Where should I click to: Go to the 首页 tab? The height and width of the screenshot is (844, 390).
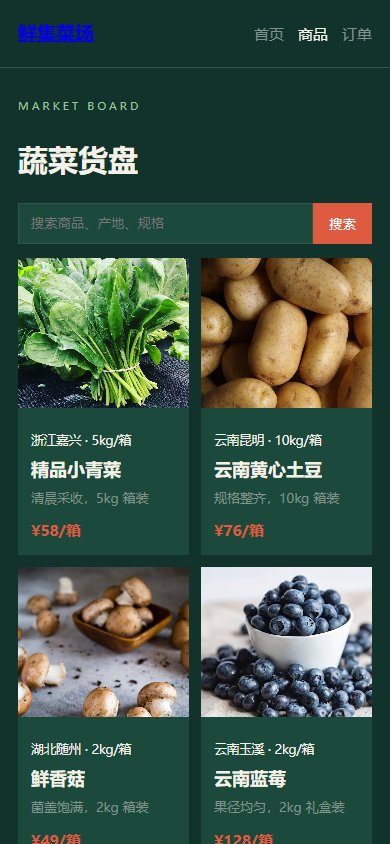coord(269,34)
